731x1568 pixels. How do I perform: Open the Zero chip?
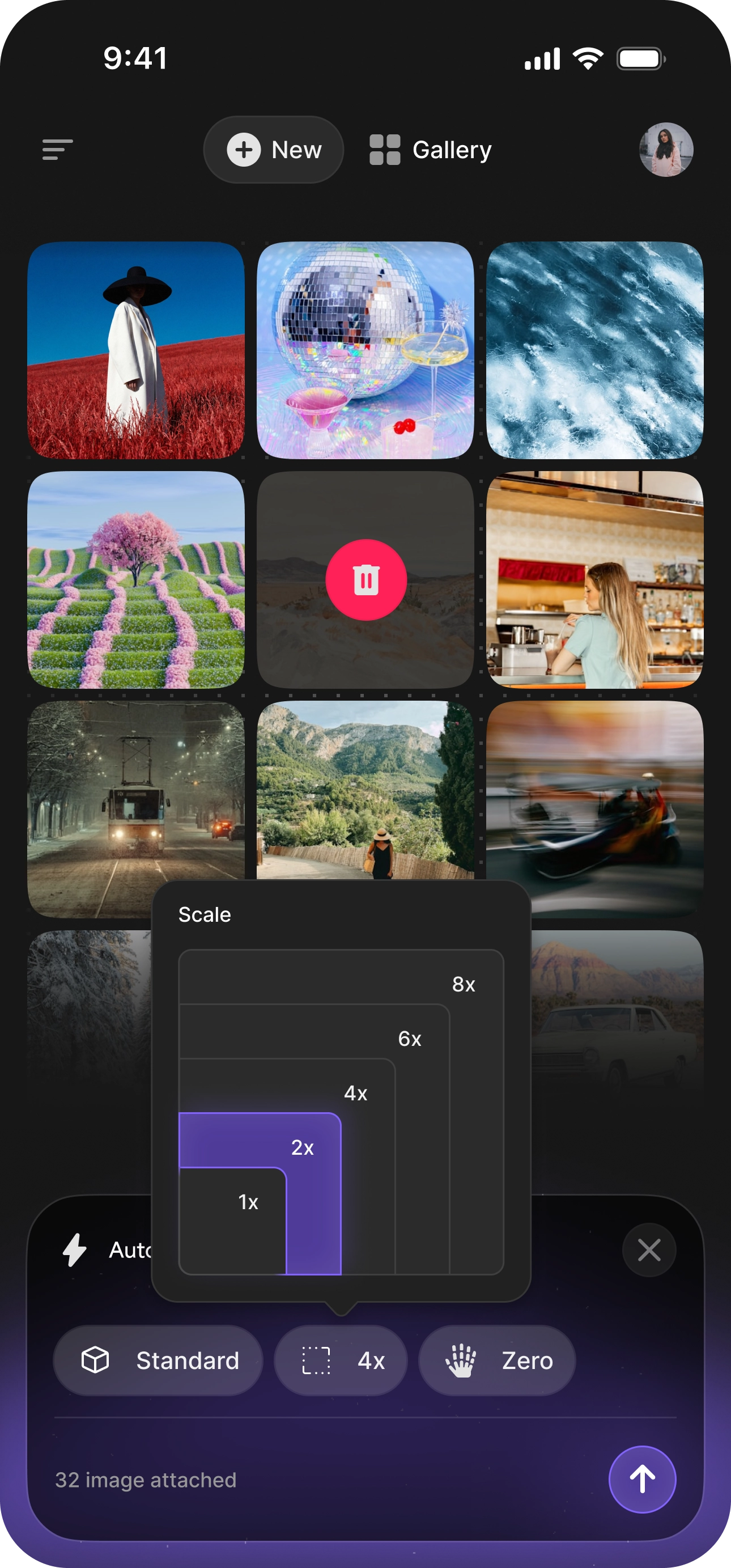496,1361
